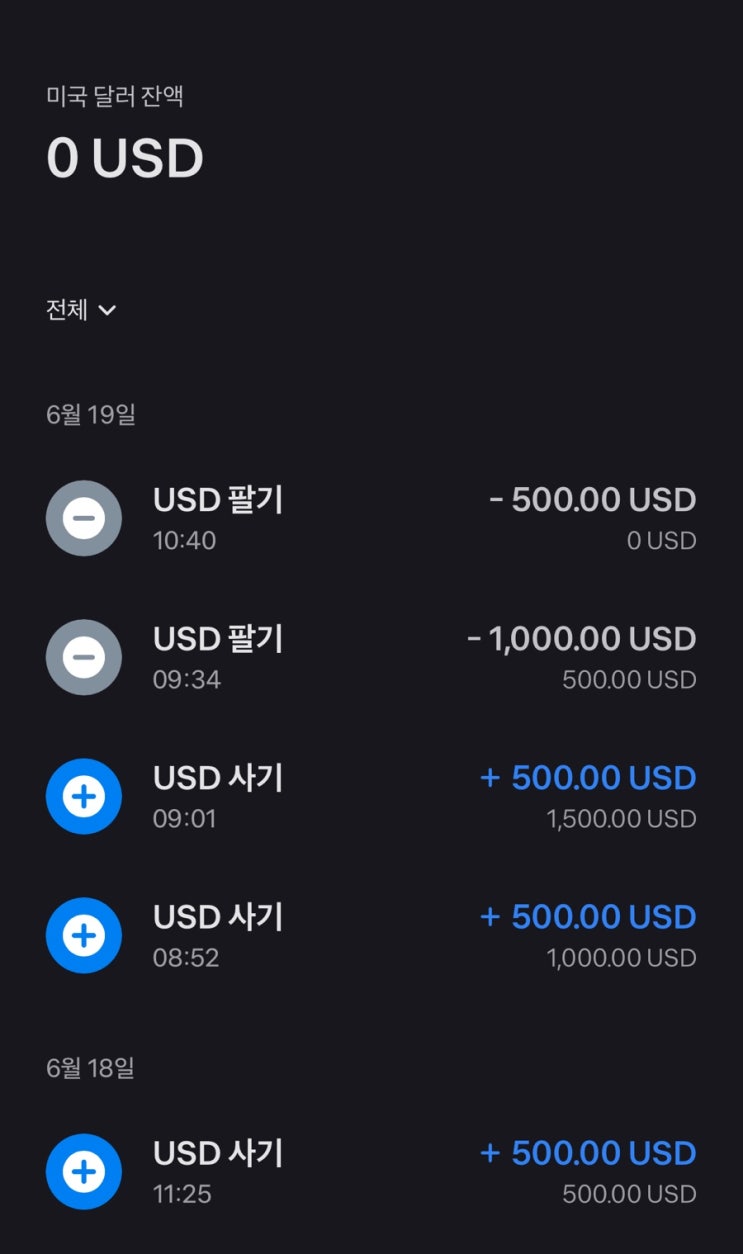
Task: View the 08:52 USD 사기 transaction
Action: point(370,935)
